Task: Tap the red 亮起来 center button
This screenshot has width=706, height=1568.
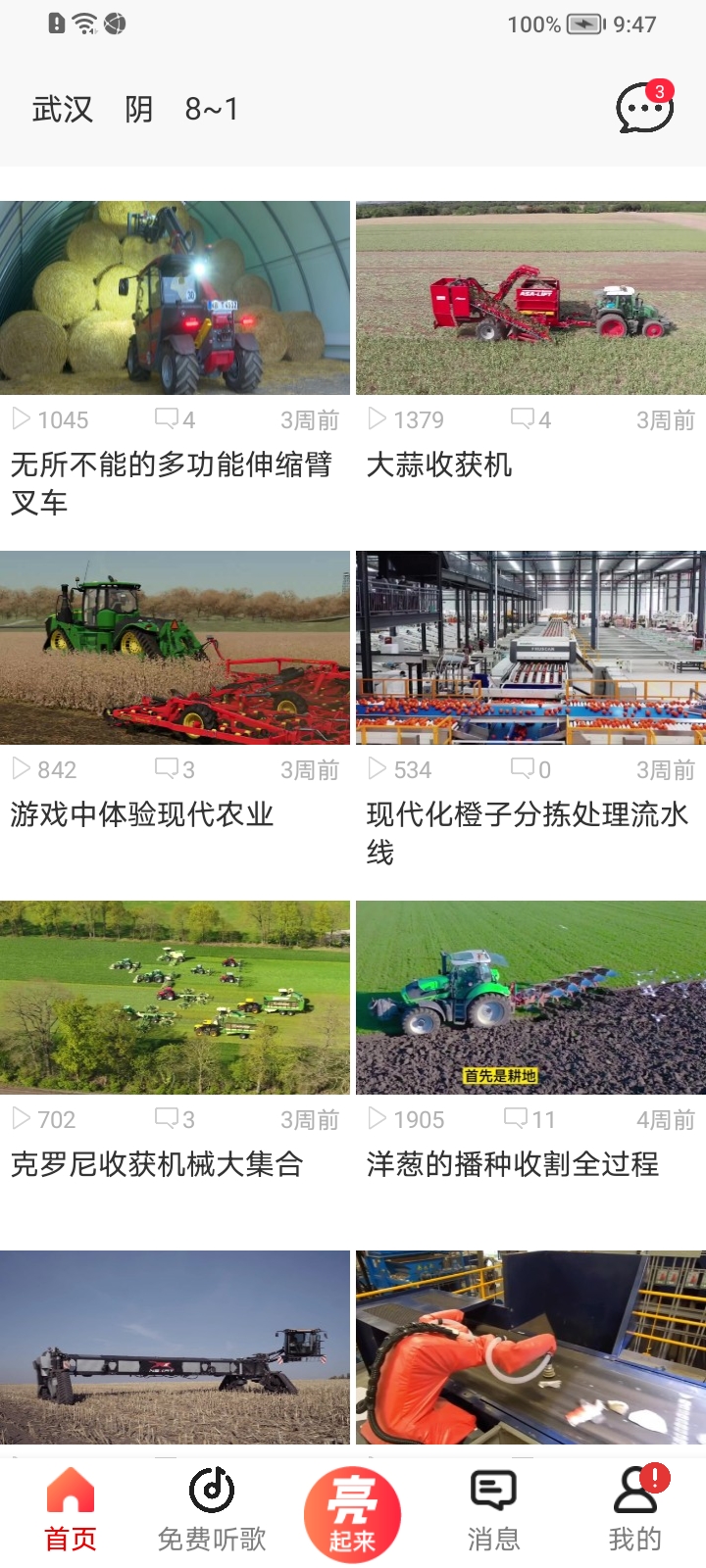Action: click(353, 1514)
